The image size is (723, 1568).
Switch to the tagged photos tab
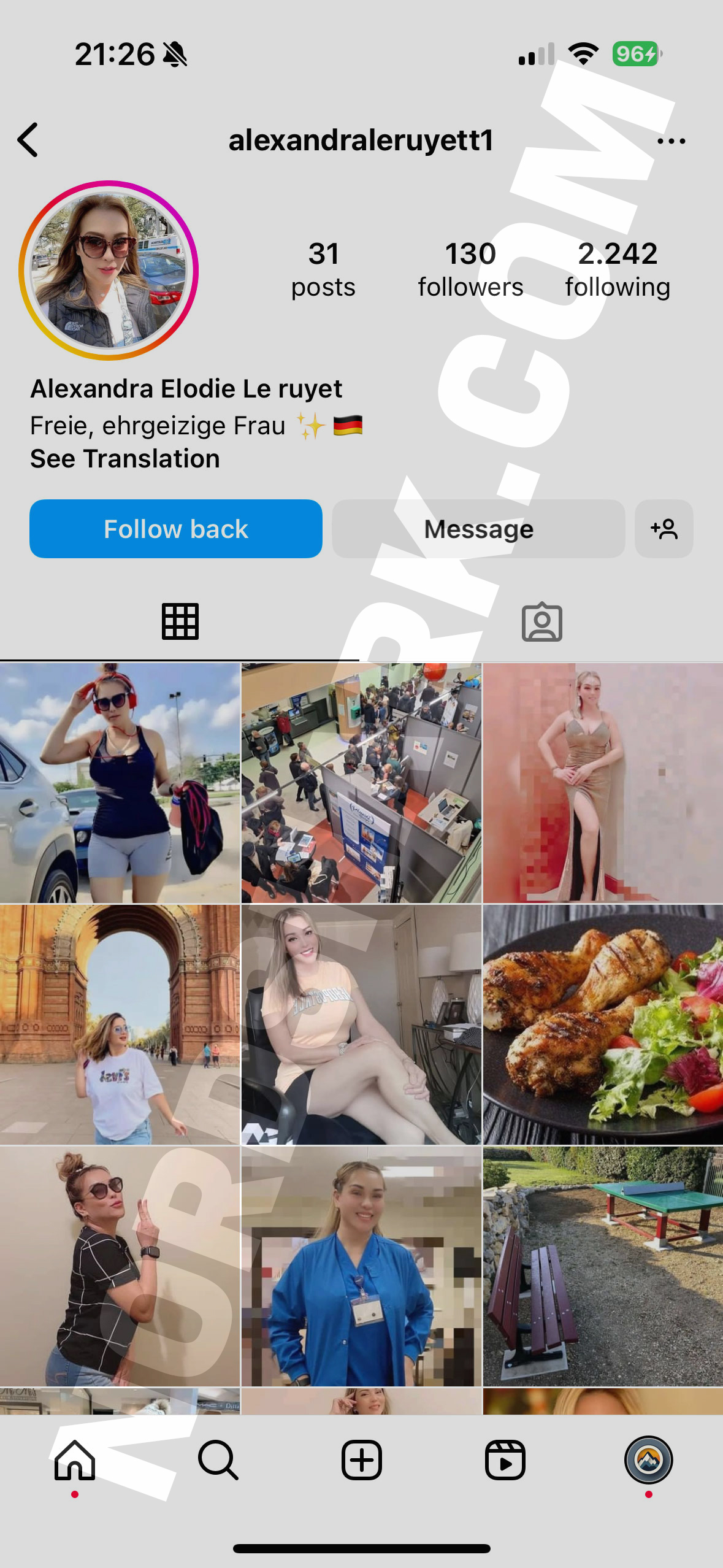click(541, 623)
